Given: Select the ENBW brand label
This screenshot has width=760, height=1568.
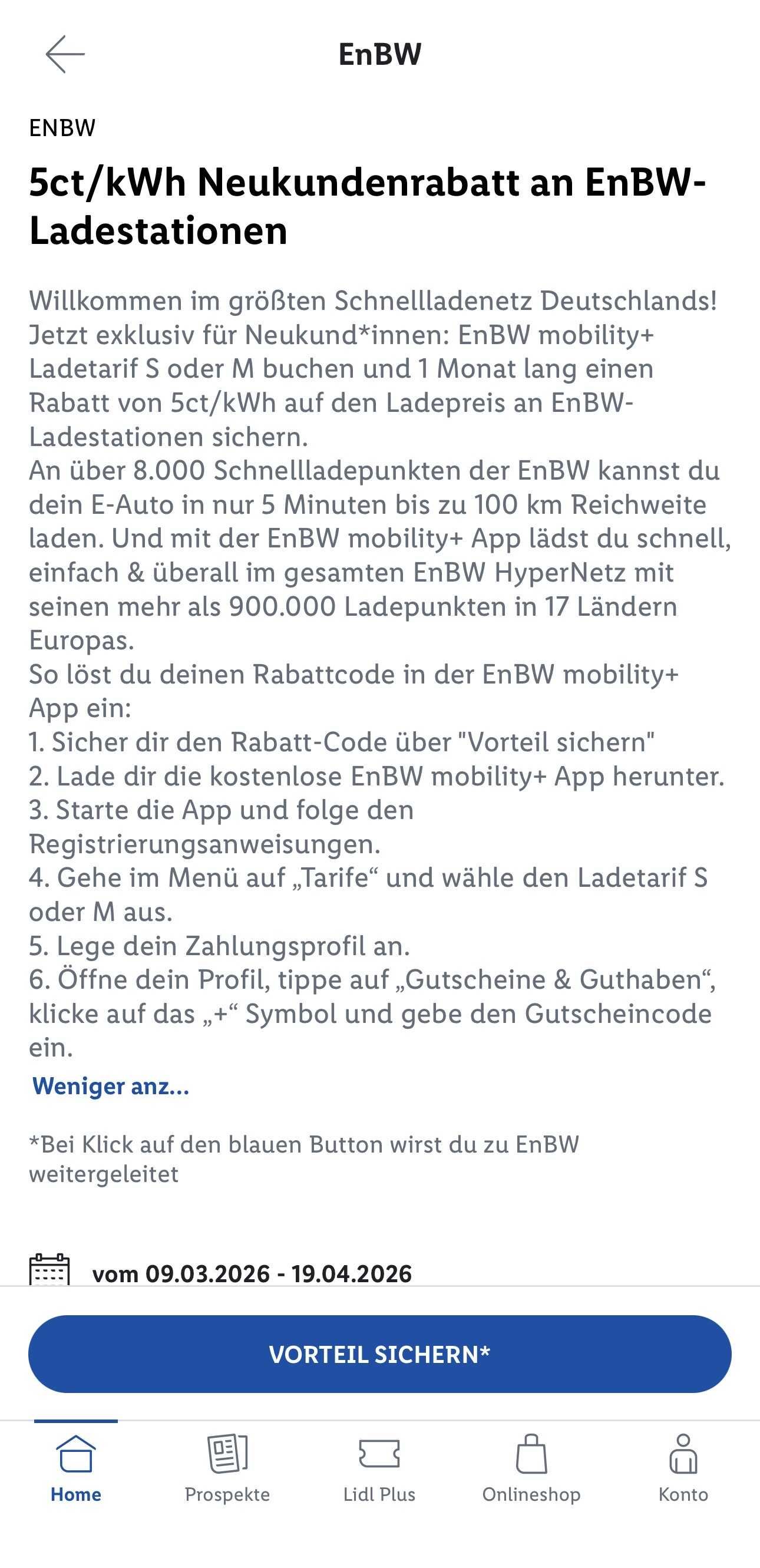Looking at the screenshot, I should pyautogui.click(x=63, y=128).
